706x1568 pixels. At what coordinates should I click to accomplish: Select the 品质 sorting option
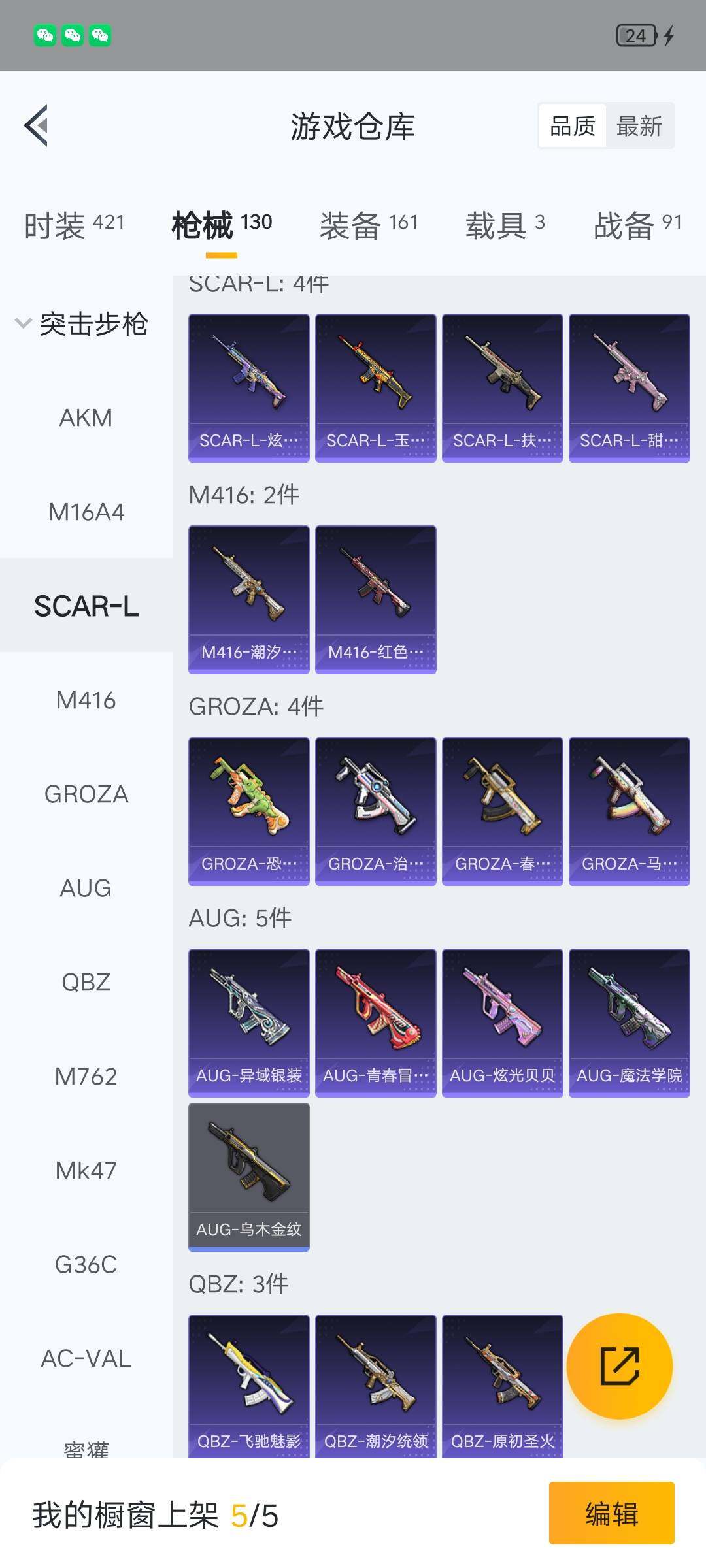tap(573, 125)
